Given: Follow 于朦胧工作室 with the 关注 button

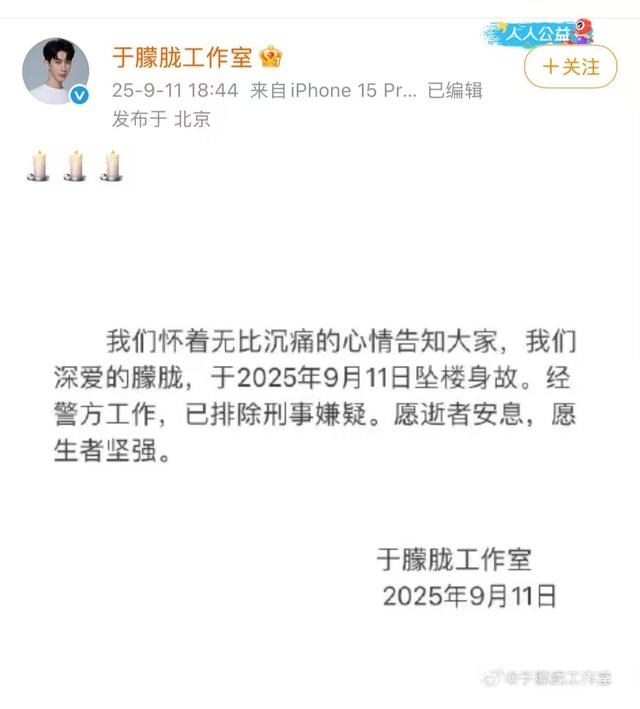Looking at the screenshot, I should coord(570,67).
